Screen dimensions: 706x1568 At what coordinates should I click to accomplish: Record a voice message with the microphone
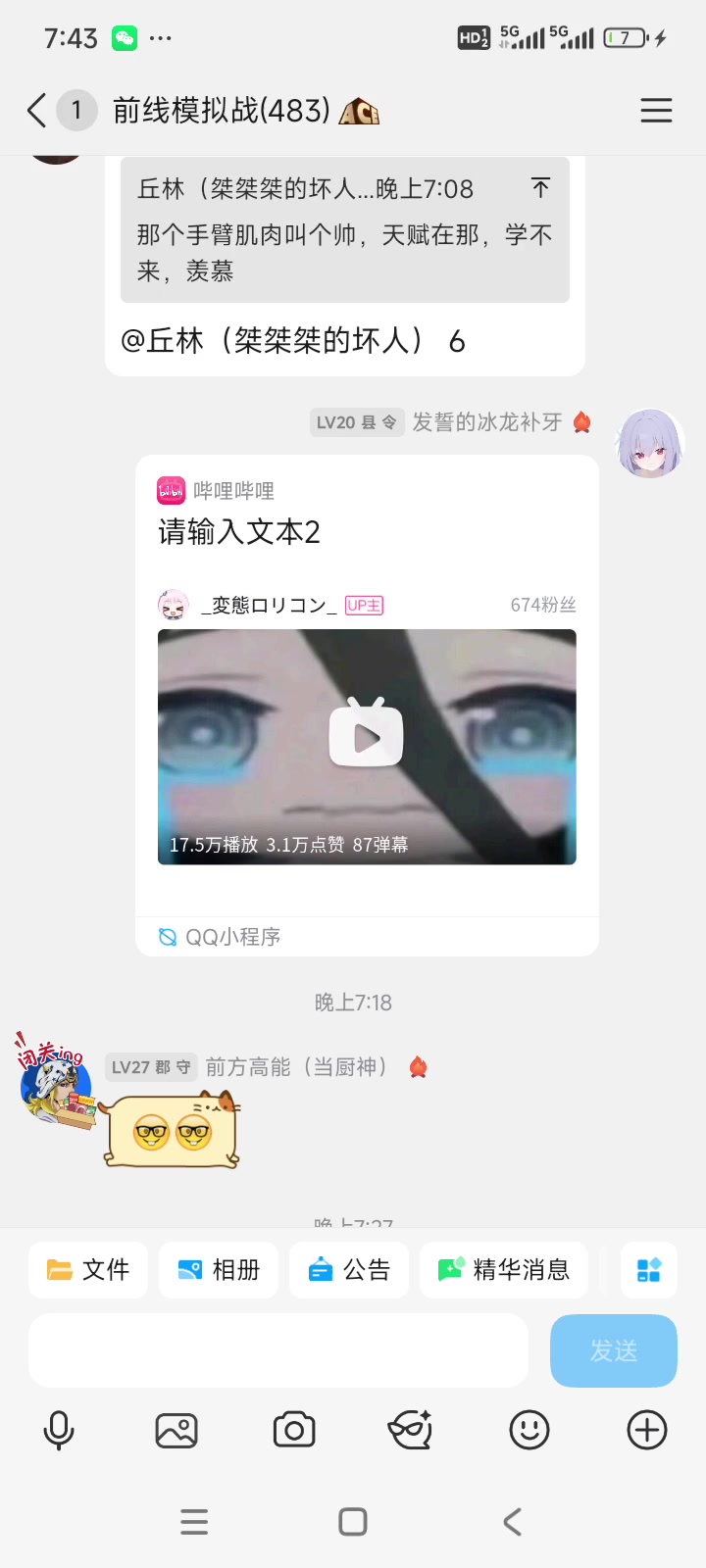(x=59, y=1431)
